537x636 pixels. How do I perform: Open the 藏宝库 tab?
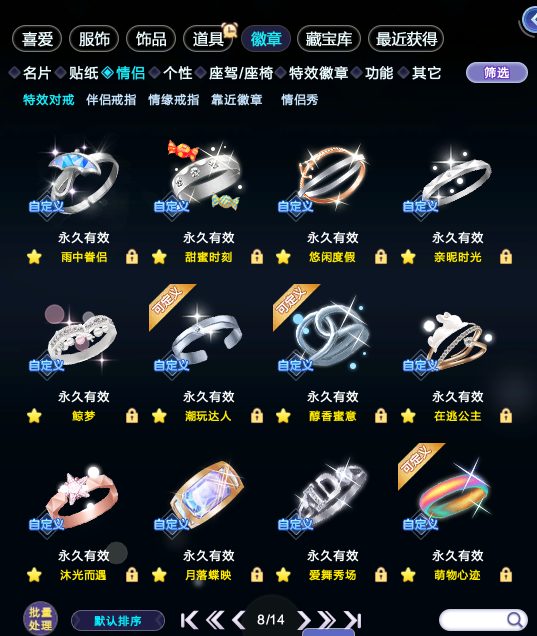329,39
